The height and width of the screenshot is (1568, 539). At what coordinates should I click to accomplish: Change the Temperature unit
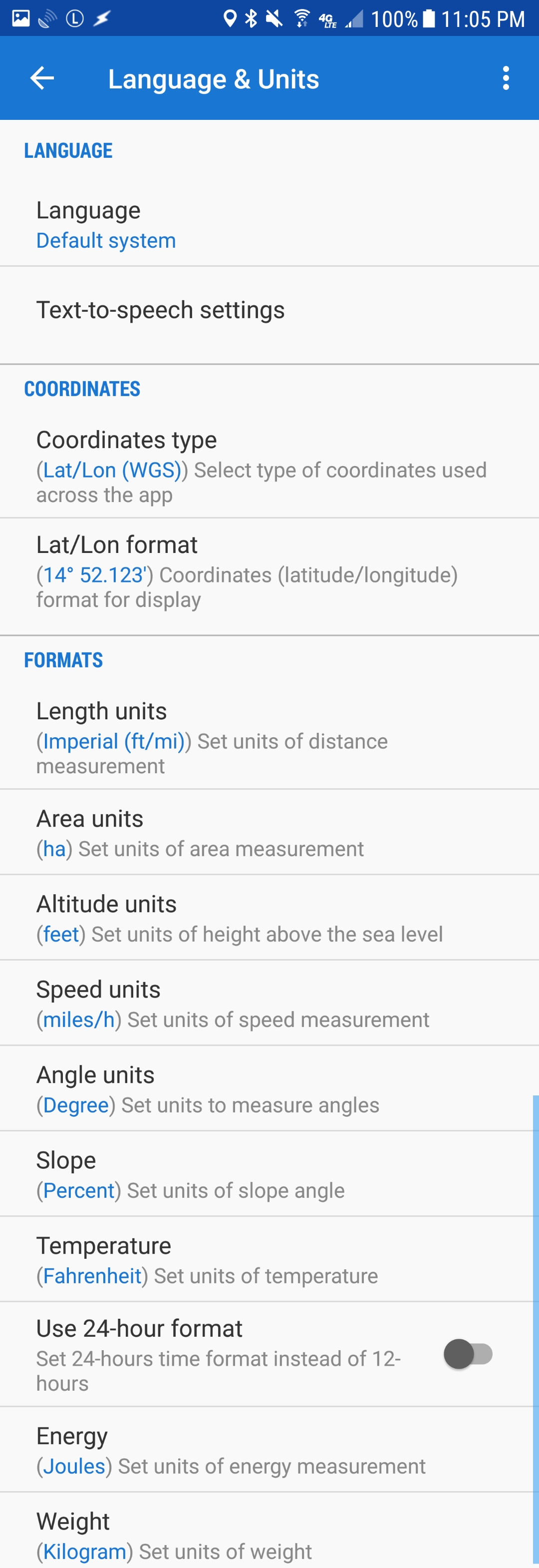click(x=269, y=1259)
